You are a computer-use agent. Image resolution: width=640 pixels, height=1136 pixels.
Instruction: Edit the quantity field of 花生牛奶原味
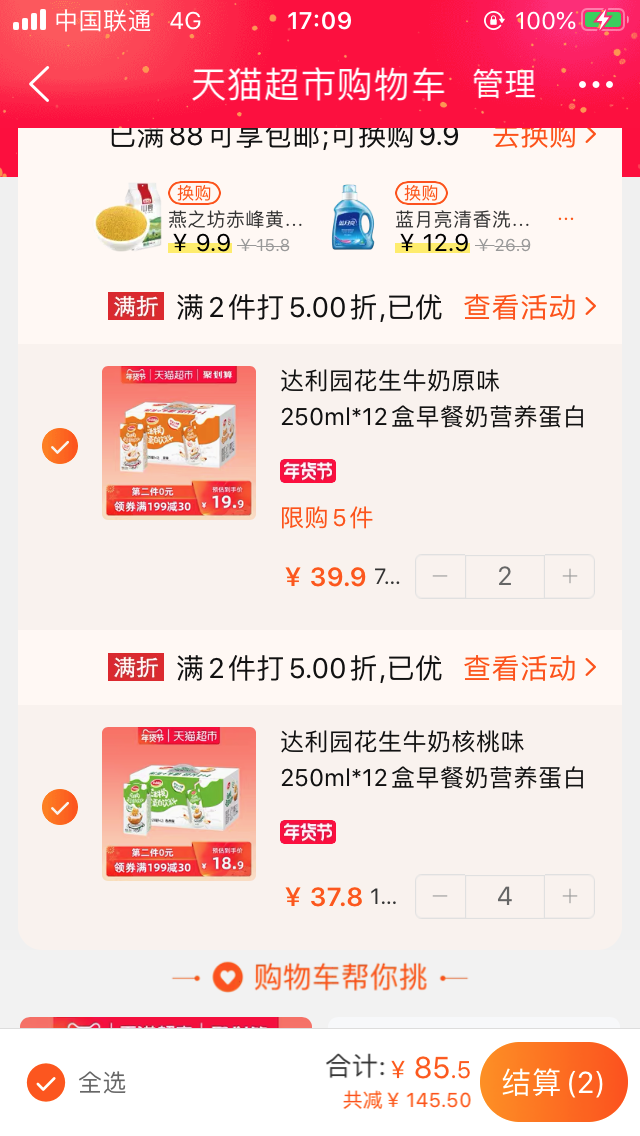tap(505, 576)
